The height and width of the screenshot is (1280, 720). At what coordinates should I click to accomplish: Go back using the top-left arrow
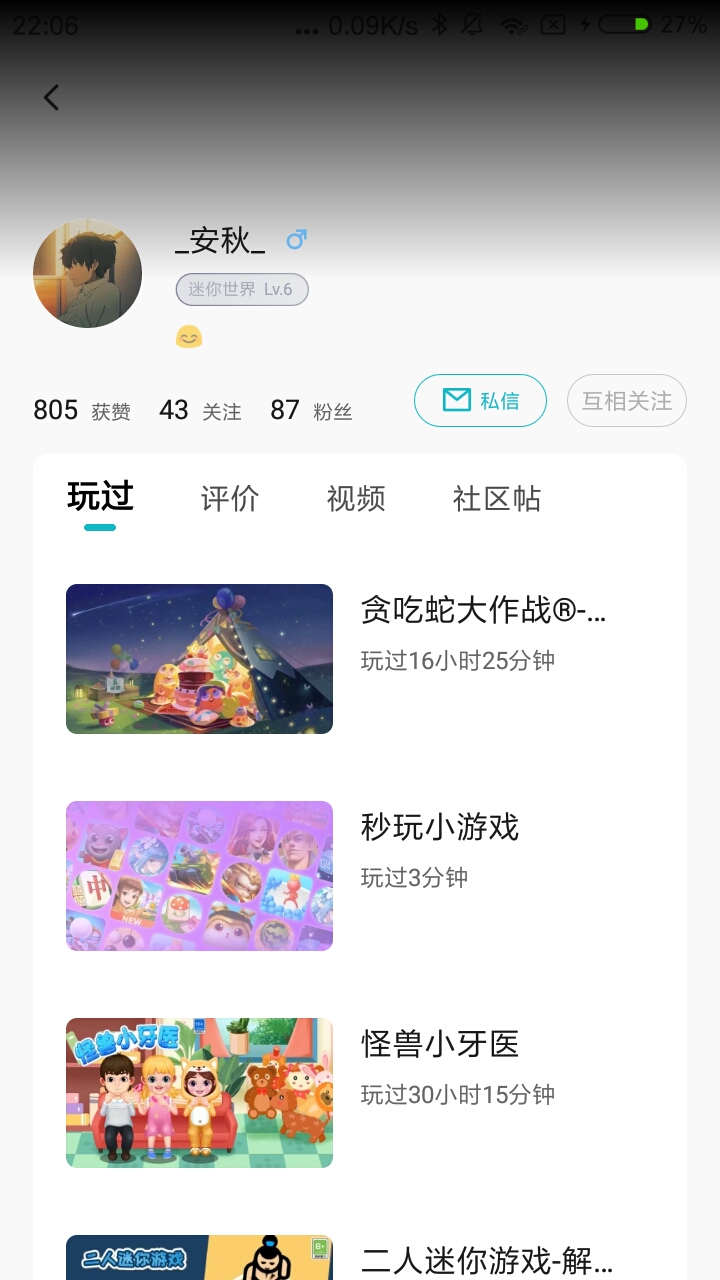52,97
